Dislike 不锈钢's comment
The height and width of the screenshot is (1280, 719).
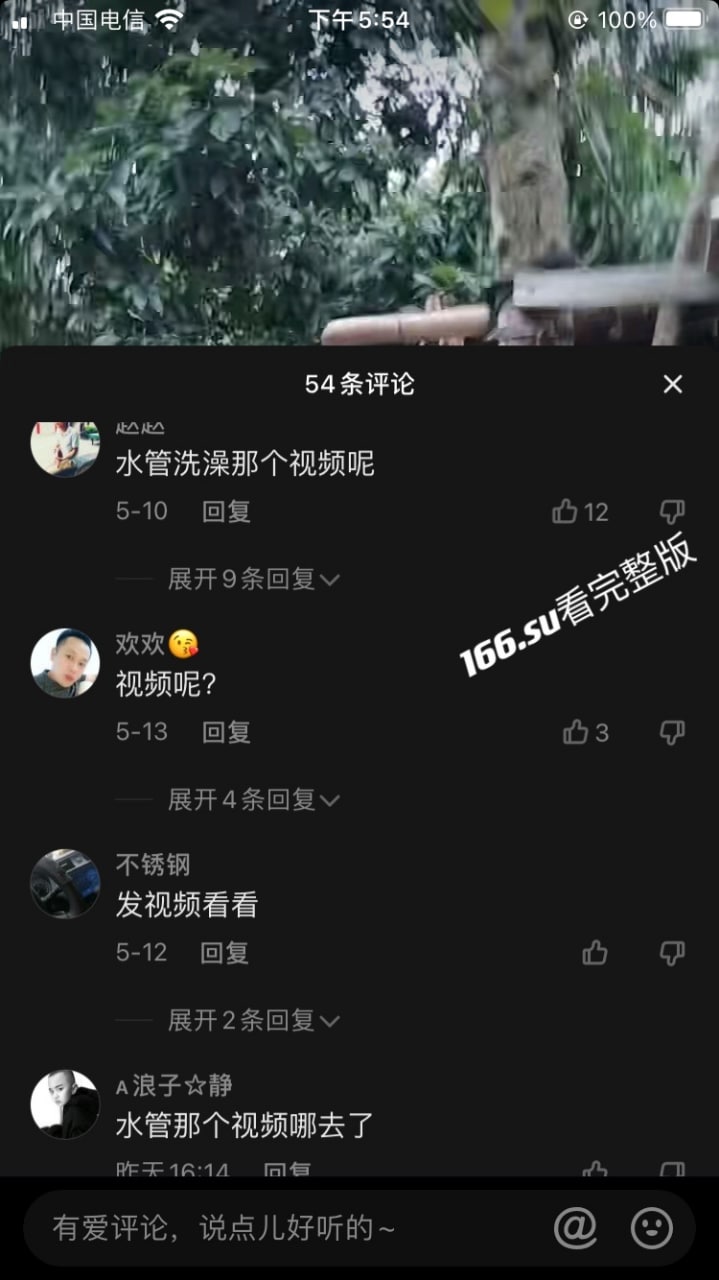pos(673,953)
